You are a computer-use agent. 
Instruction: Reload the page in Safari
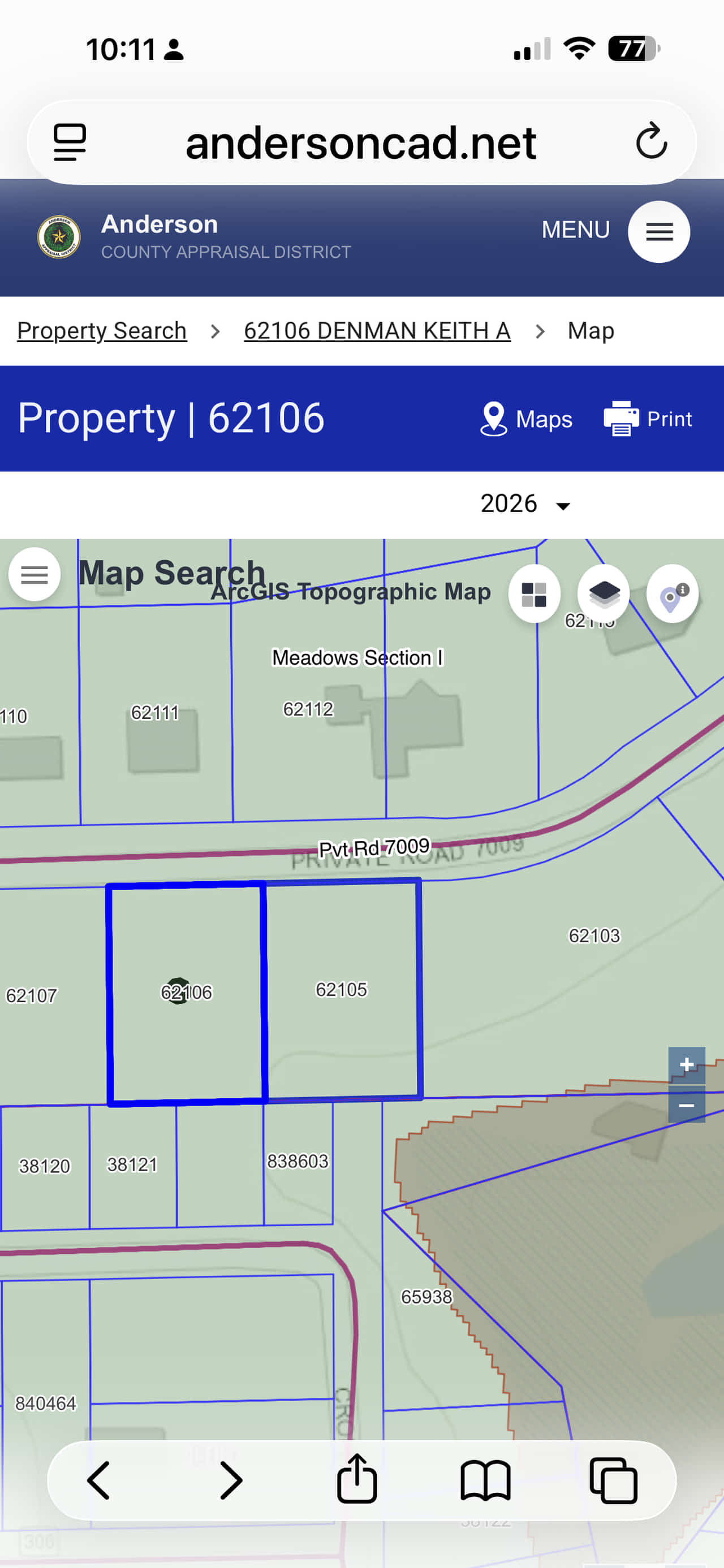point(651,142)
